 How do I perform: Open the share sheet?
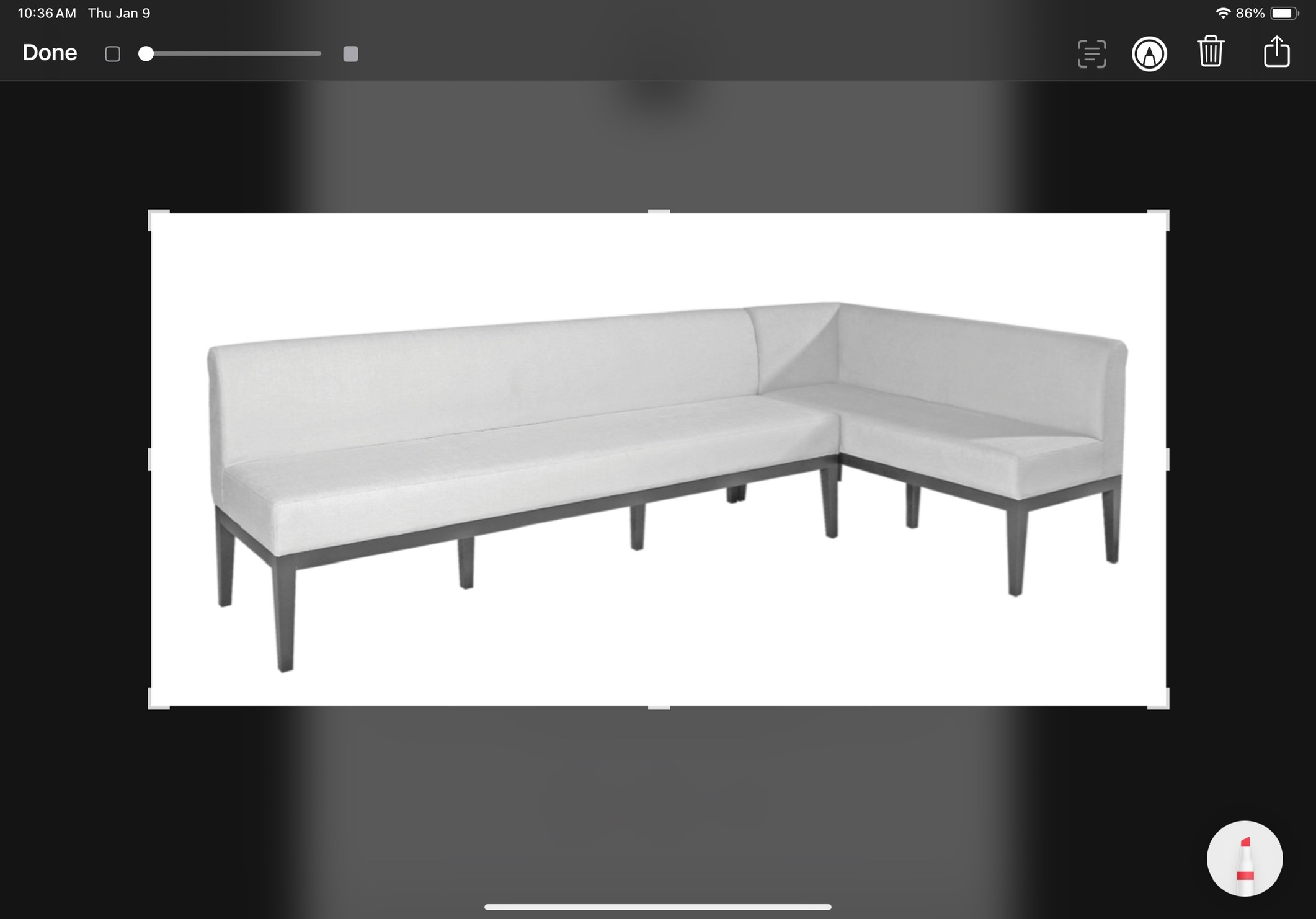(x=1276, y=51)
